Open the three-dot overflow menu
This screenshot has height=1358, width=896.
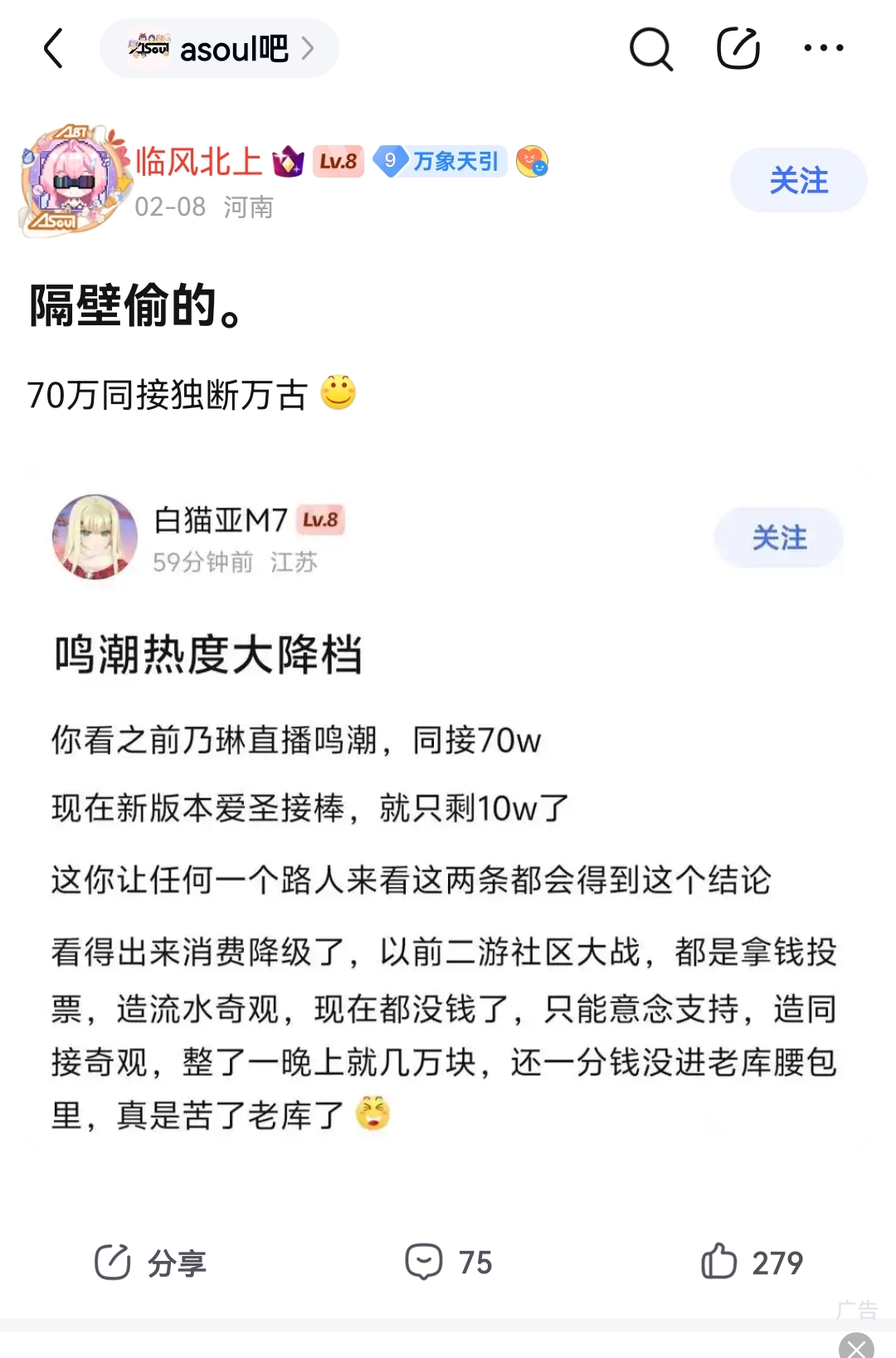[x=823, y=48]
